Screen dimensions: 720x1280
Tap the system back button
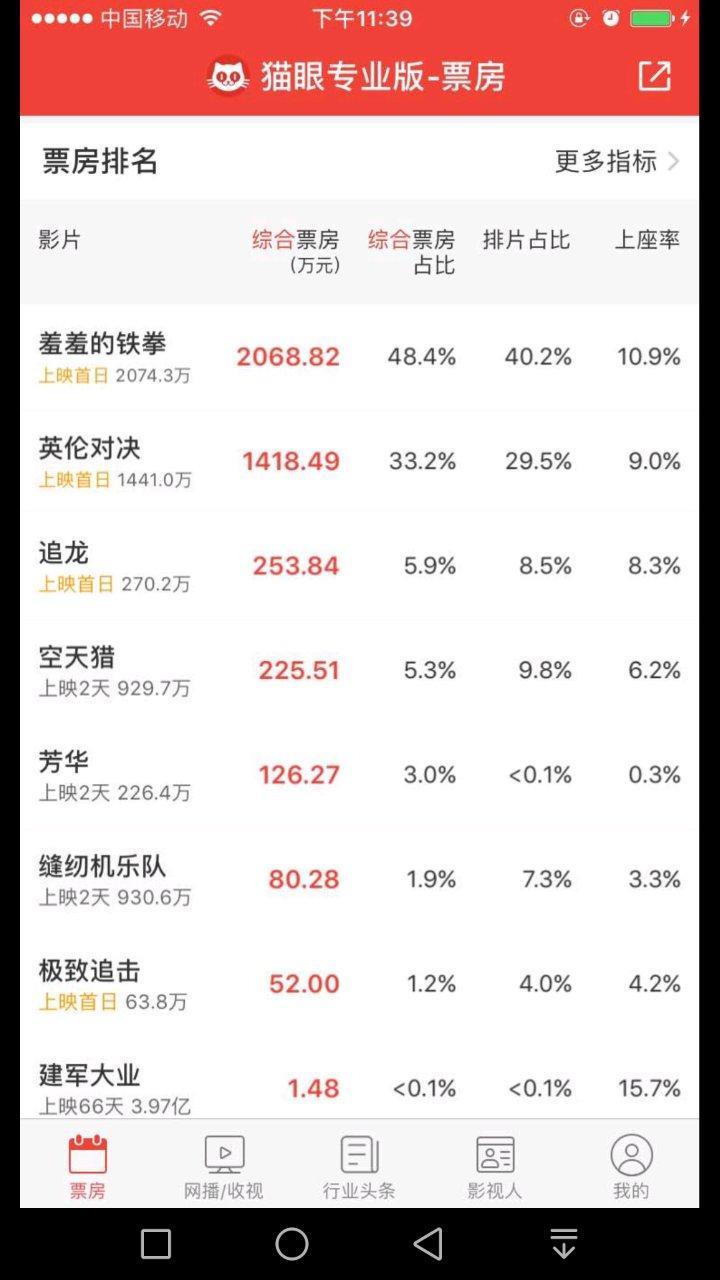point(428,1244)
